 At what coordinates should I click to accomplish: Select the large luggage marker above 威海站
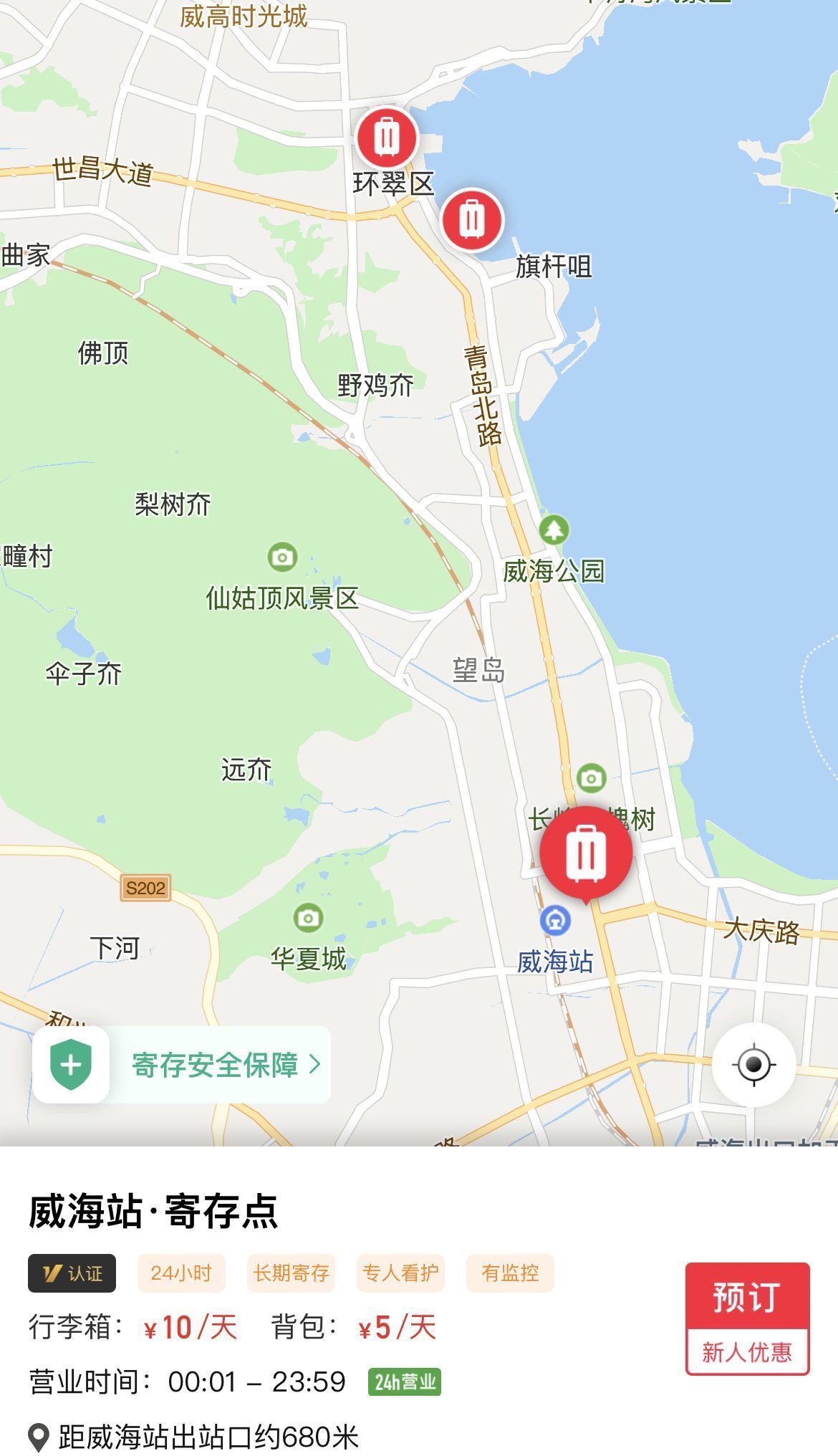point(586,853)
